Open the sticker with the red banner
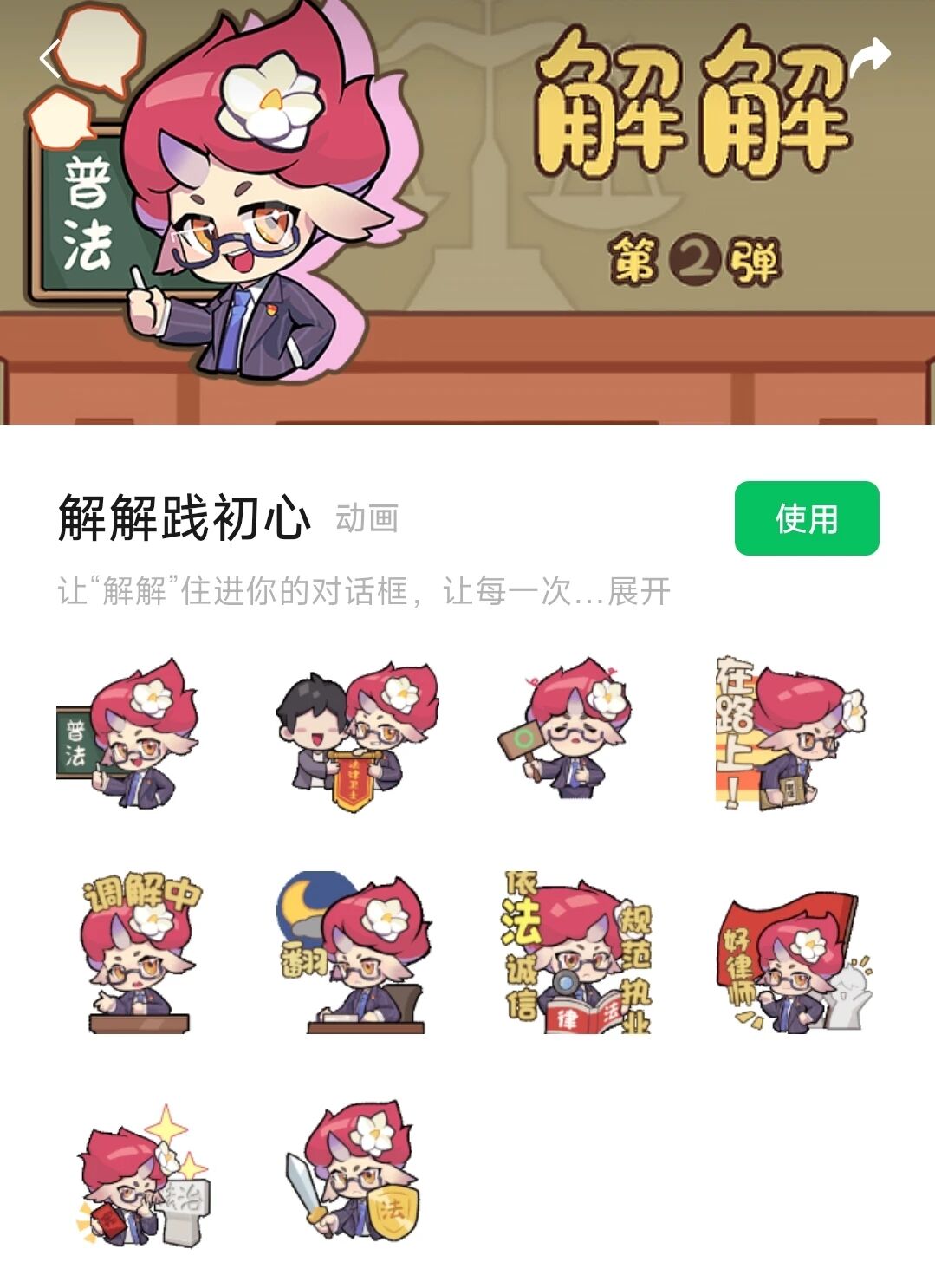 [x=356, y=737]
